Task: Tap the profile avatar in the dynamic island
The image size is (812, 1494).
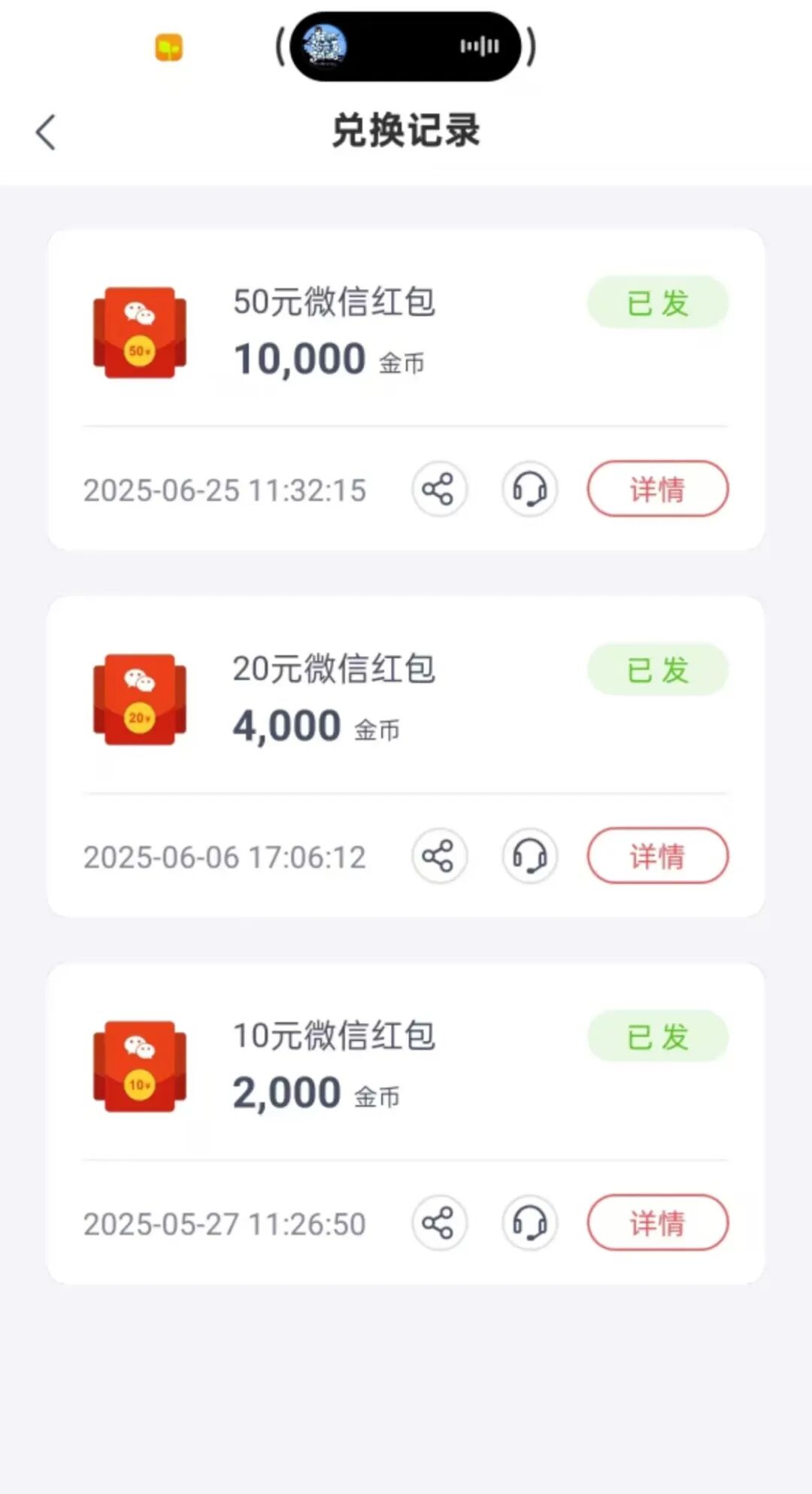Action: (x=323, y=47)
